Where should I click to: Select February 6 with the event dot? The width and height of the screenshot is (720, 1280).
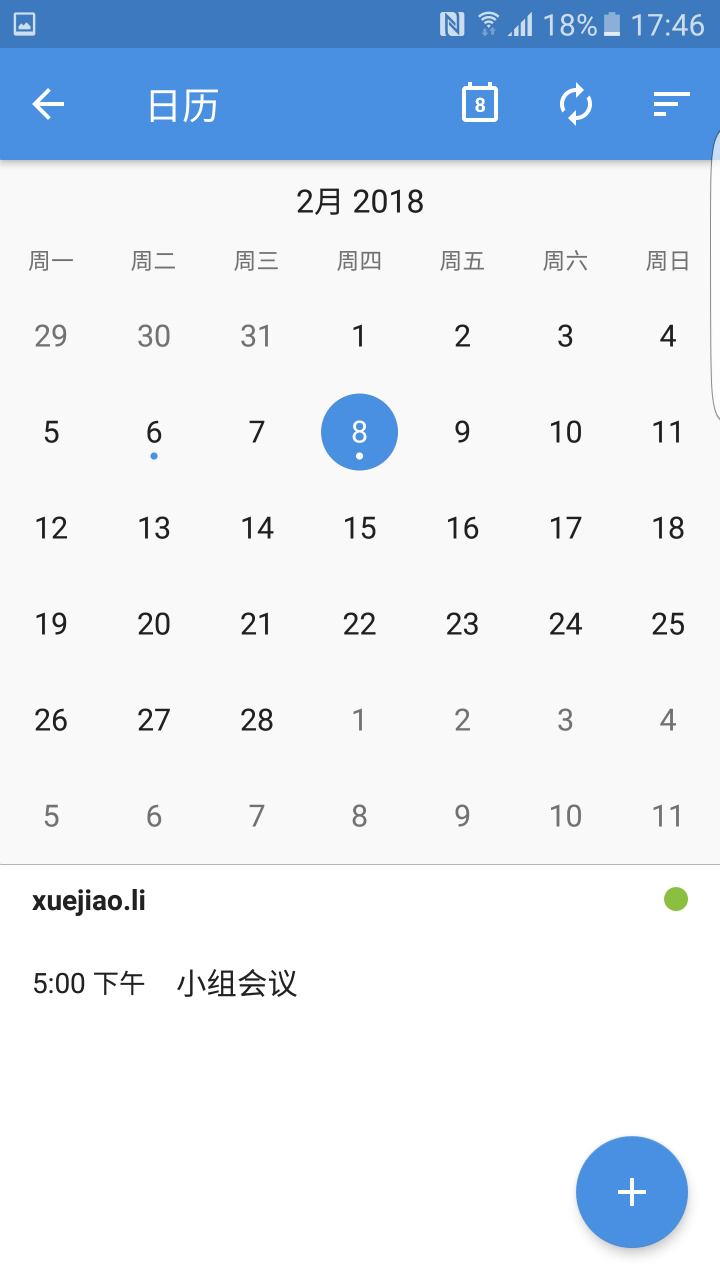pyautogui.click(x=153, y=432)
